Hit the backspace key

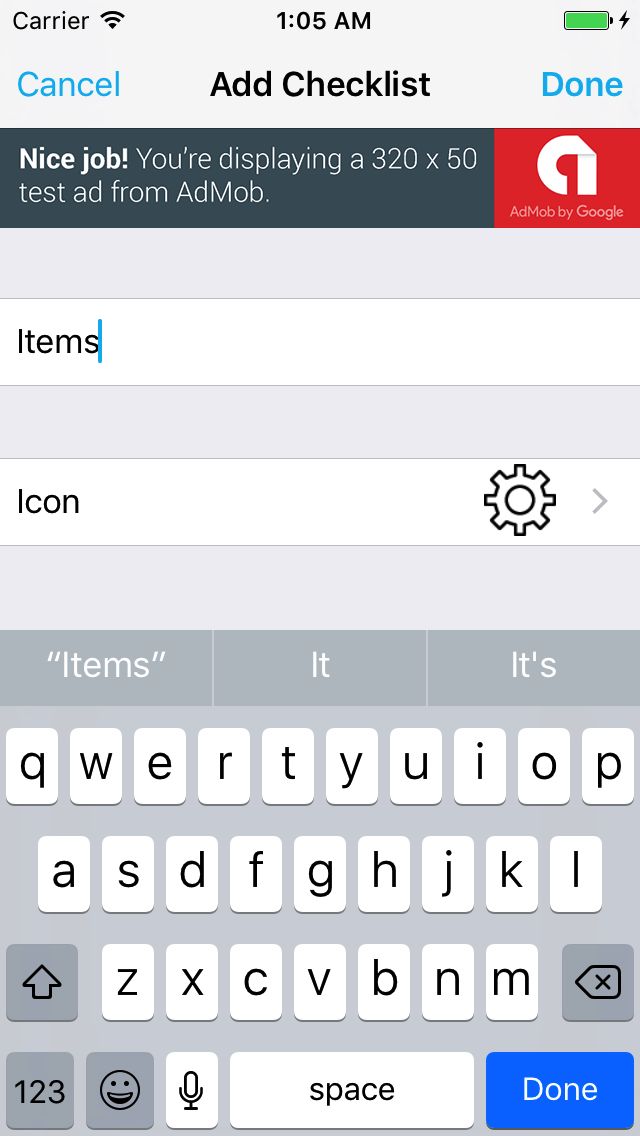[x=598, y=982]
